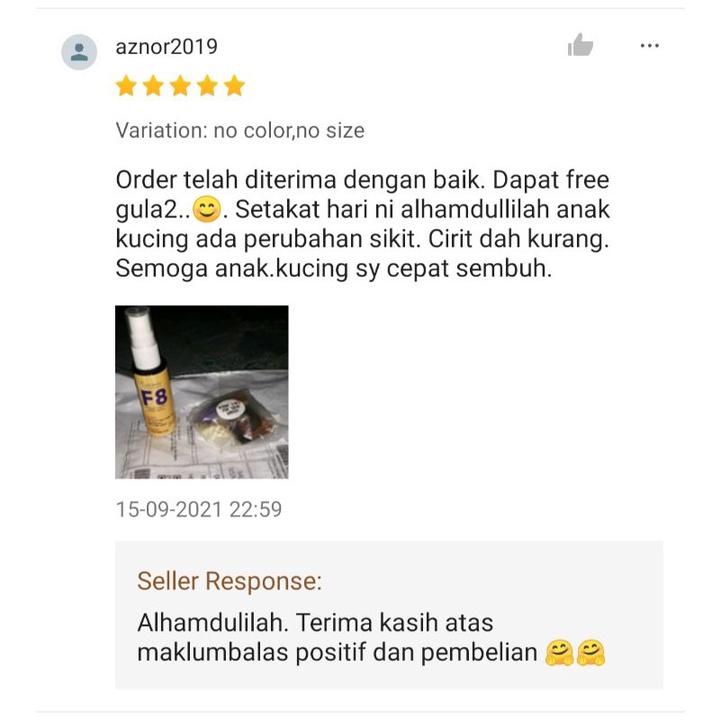Open the three-dot menu on the review
Image resolution: width=721 pixels, height=721 pixels.
[x=649, y=46]
